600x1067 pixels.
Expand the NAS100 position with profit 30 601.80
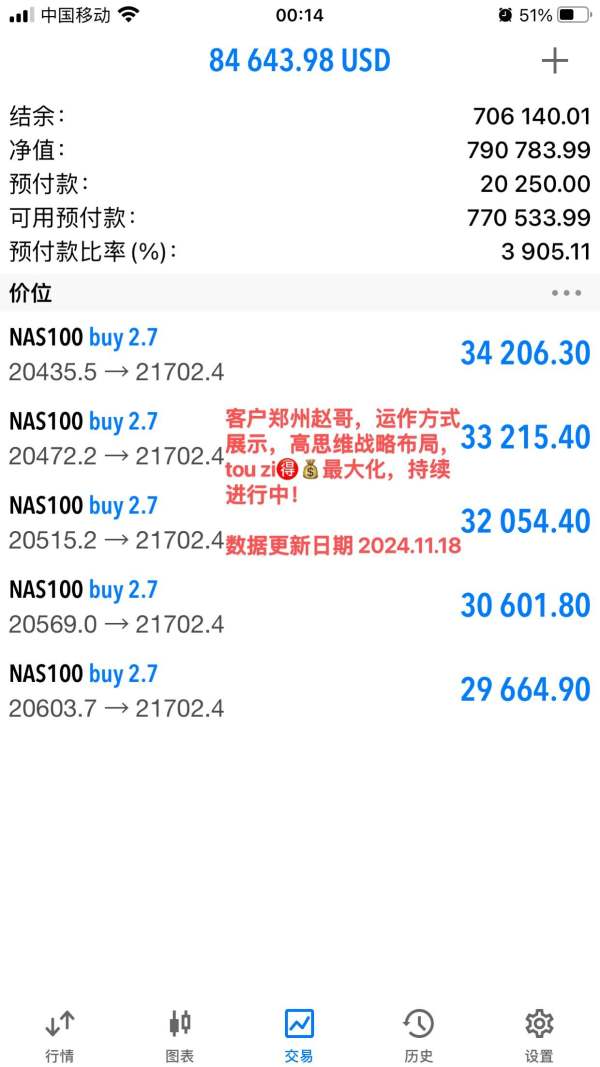(300, 606)
